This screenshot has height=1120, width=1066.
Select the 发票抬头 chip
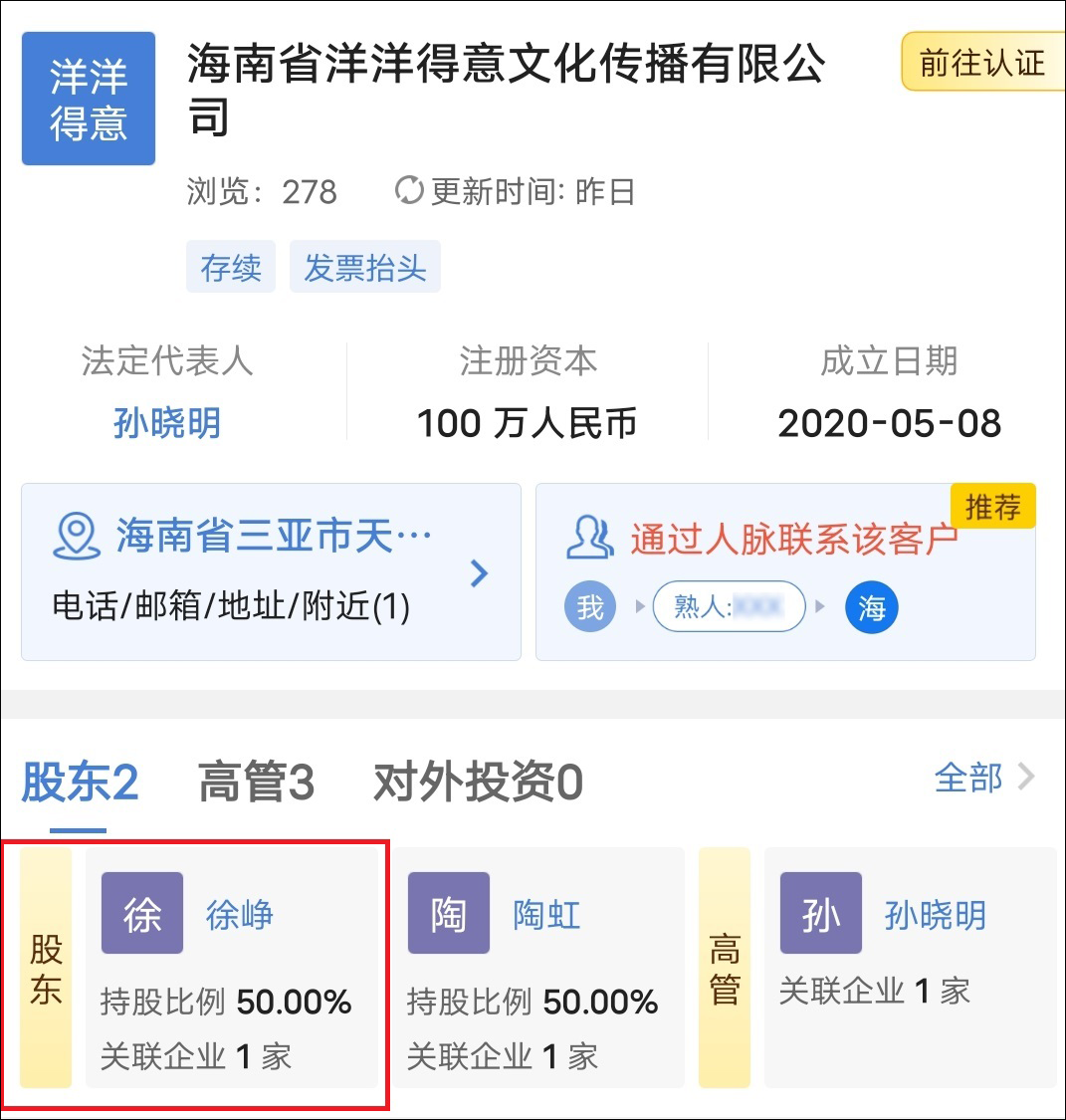(364, 268)
